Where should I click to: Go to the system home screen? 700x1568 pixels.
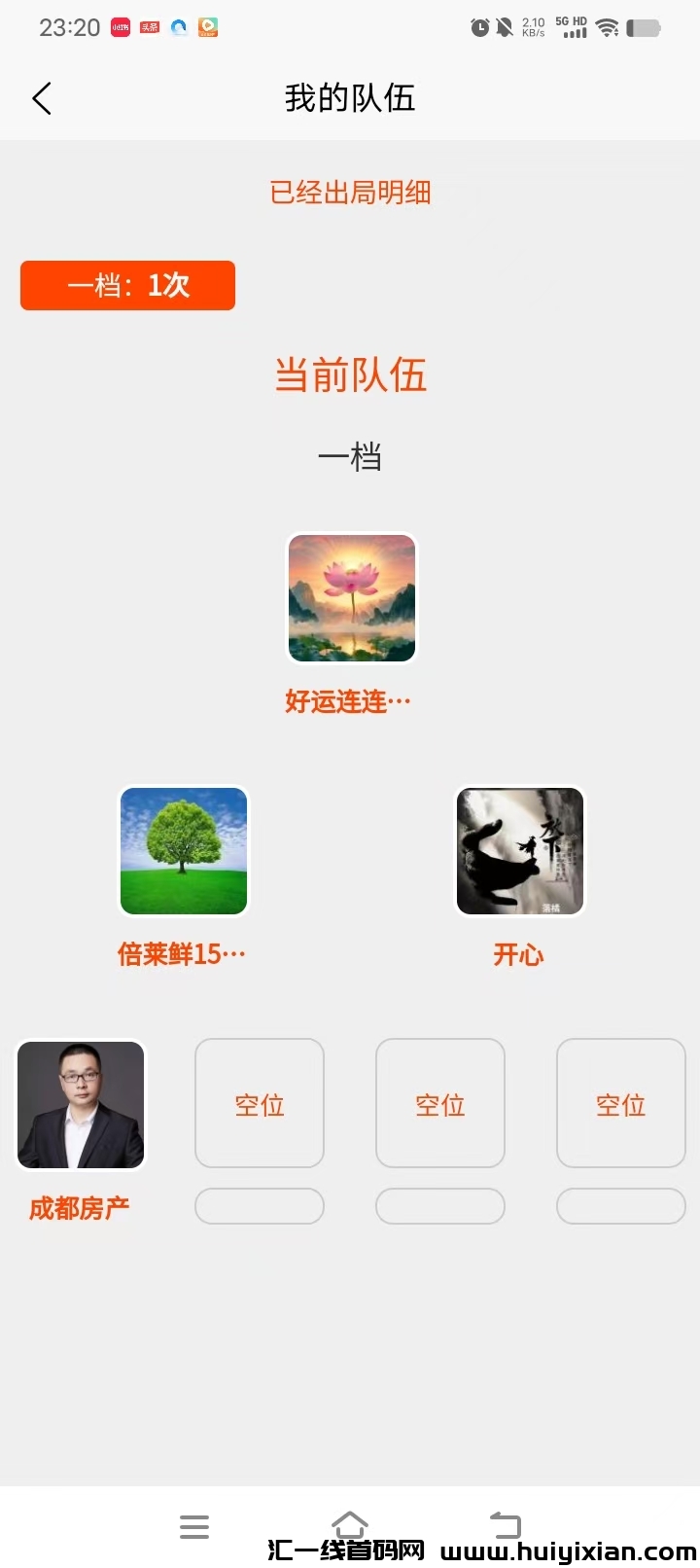click(x=350, y=1523)
